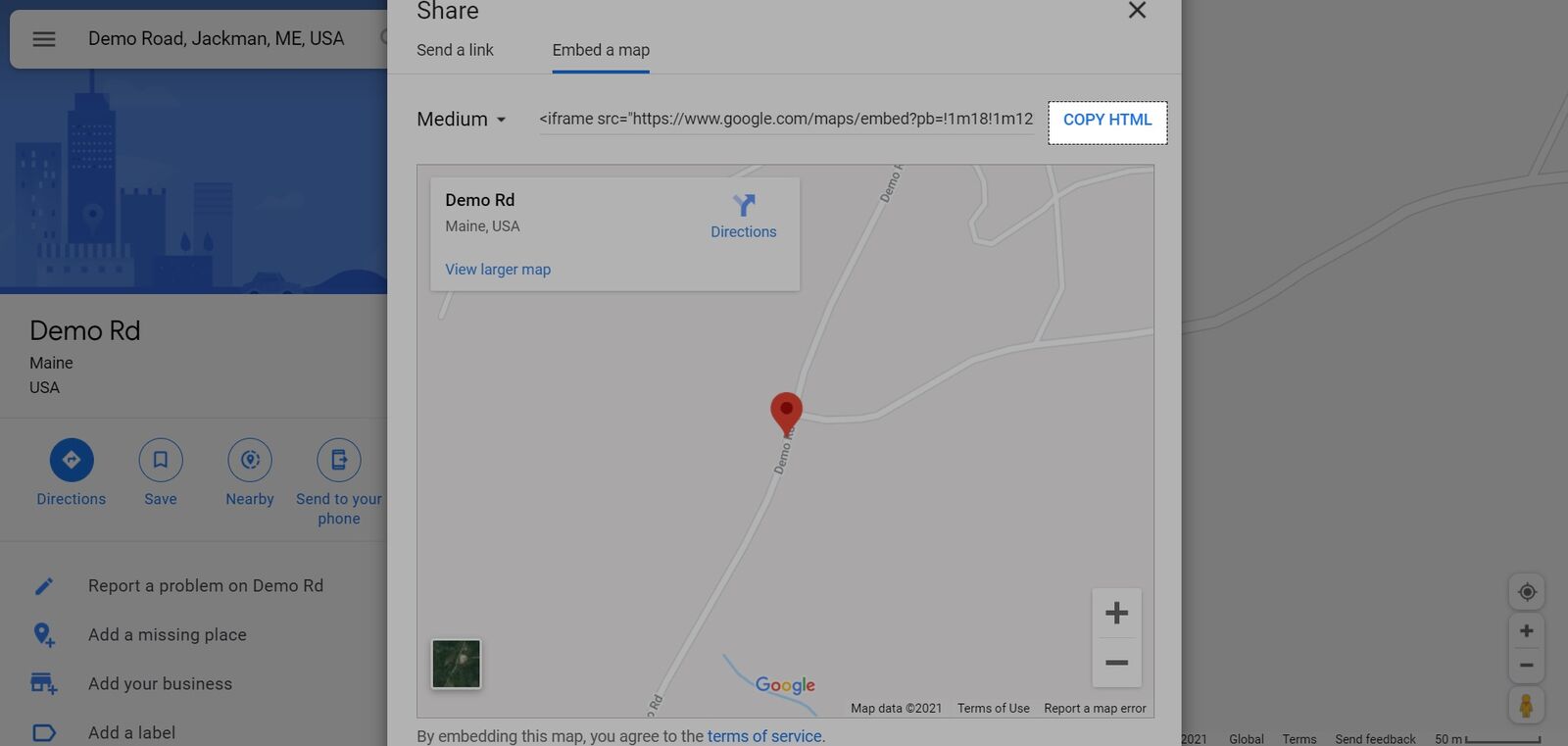
Task: Switch embedded map to satellite view
Action: tap(457, 664)
